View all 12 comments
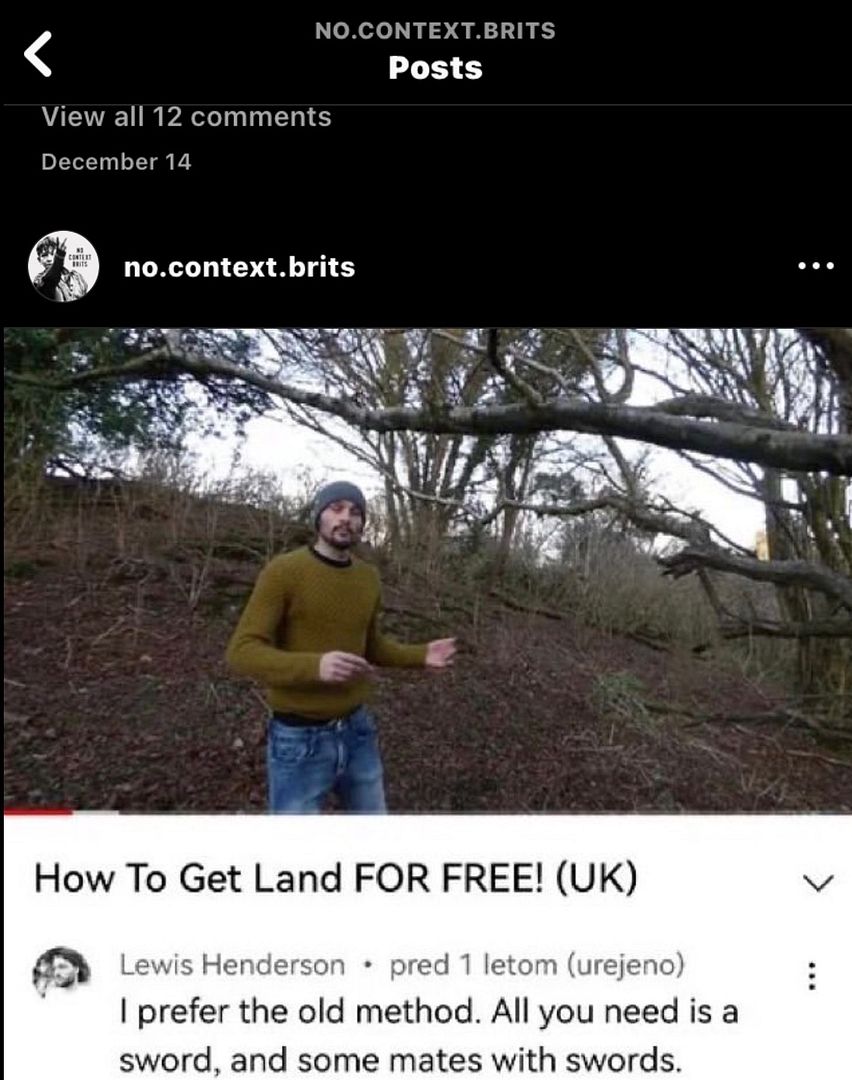 coord(186,117)
